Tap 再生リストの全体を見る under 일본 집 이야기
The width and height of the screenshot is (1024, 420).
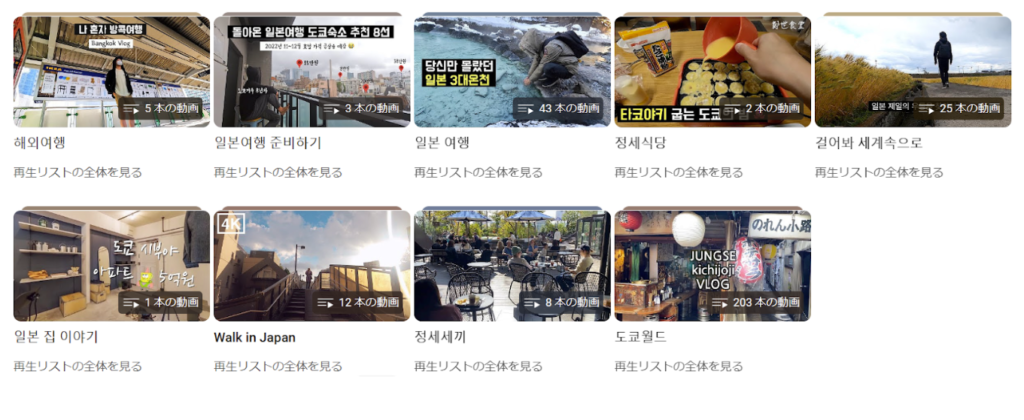click(x=78, y=366)
